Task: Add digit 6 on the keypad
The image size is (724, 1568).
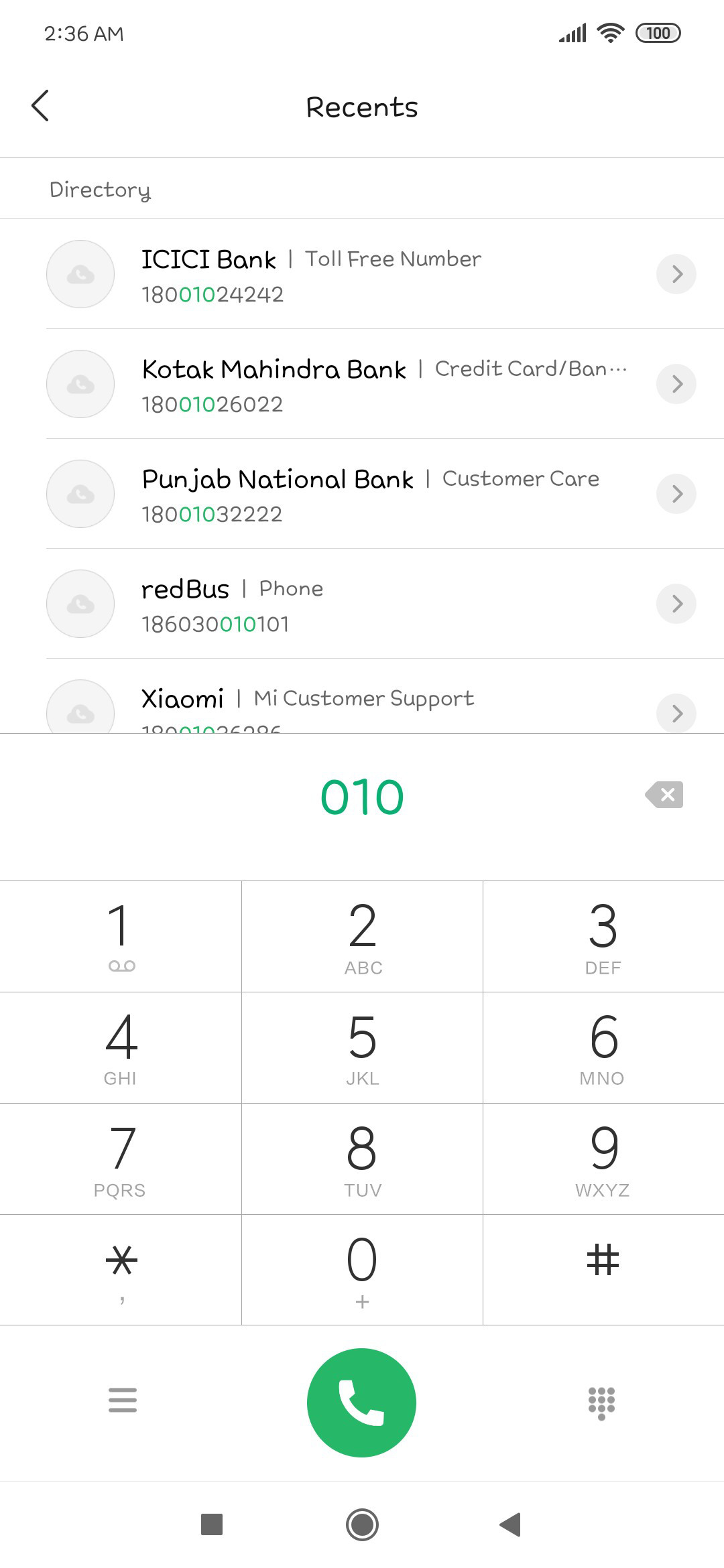Action: click(x=603, y=1047)
